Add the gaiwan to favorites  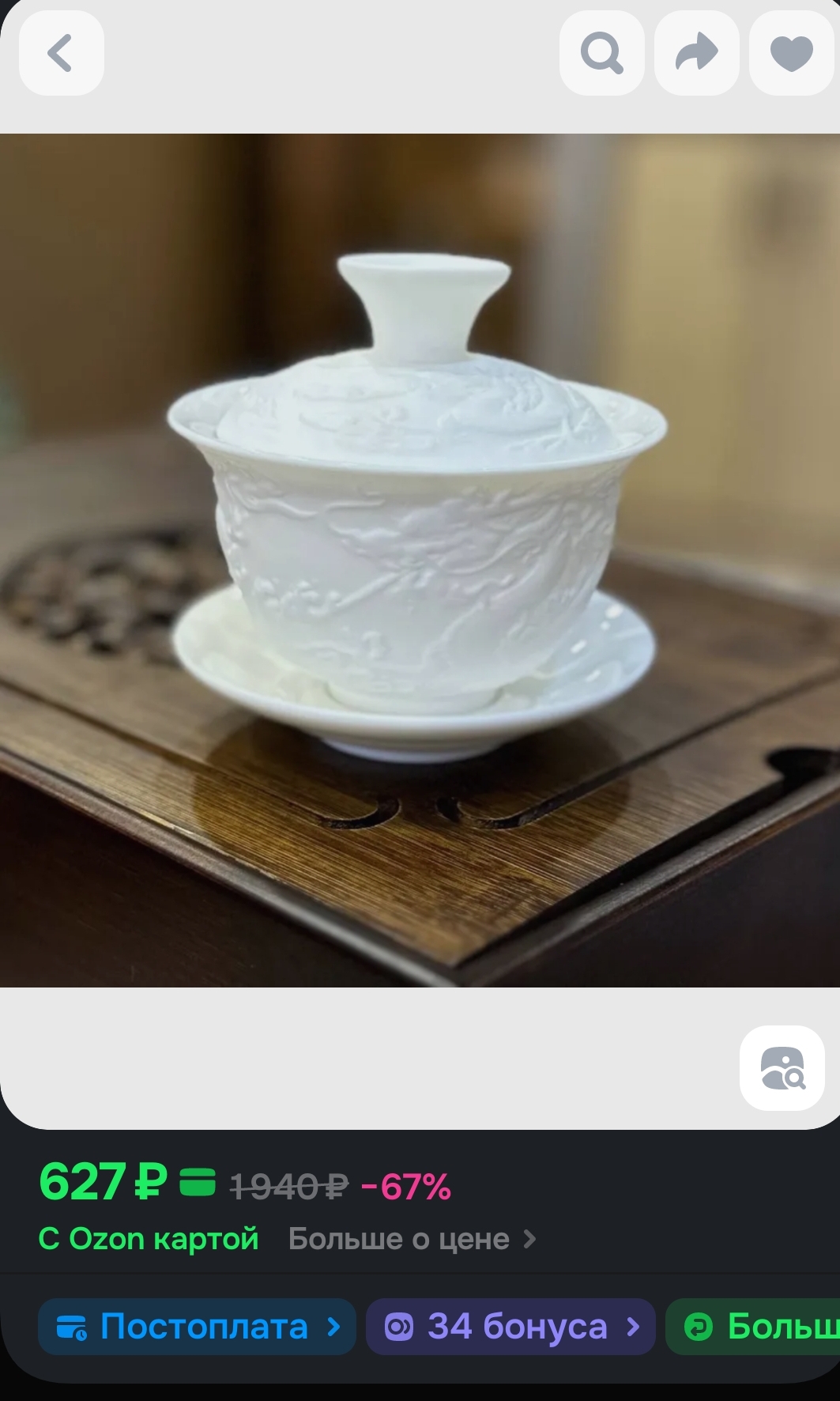(x=791, y=54)
